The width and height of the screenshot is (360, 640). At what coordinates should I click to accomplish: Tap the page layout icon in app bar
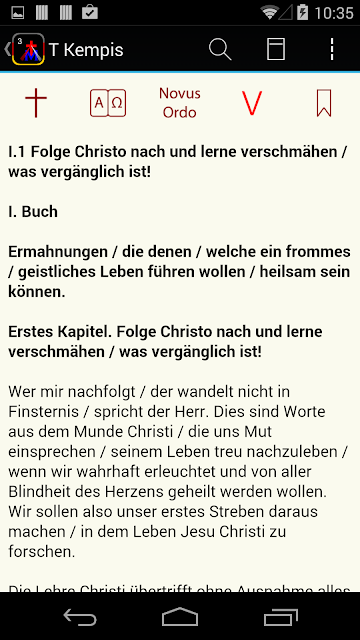pos(276,49)
